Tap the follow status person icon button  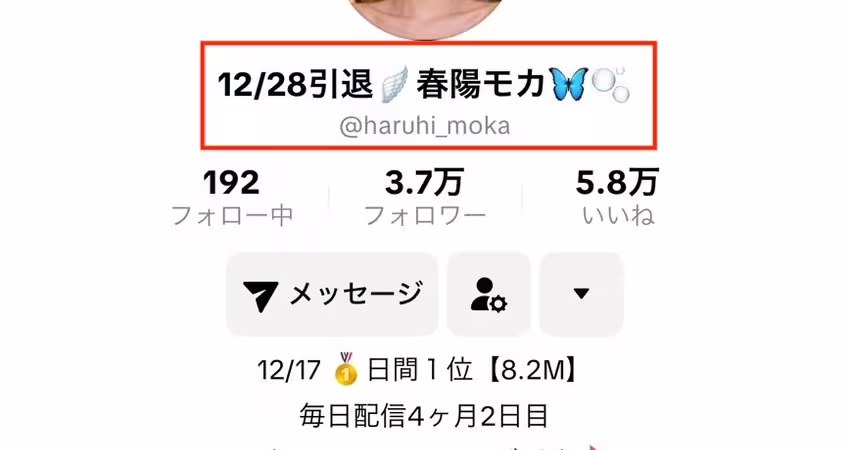[x=488, y=294]
